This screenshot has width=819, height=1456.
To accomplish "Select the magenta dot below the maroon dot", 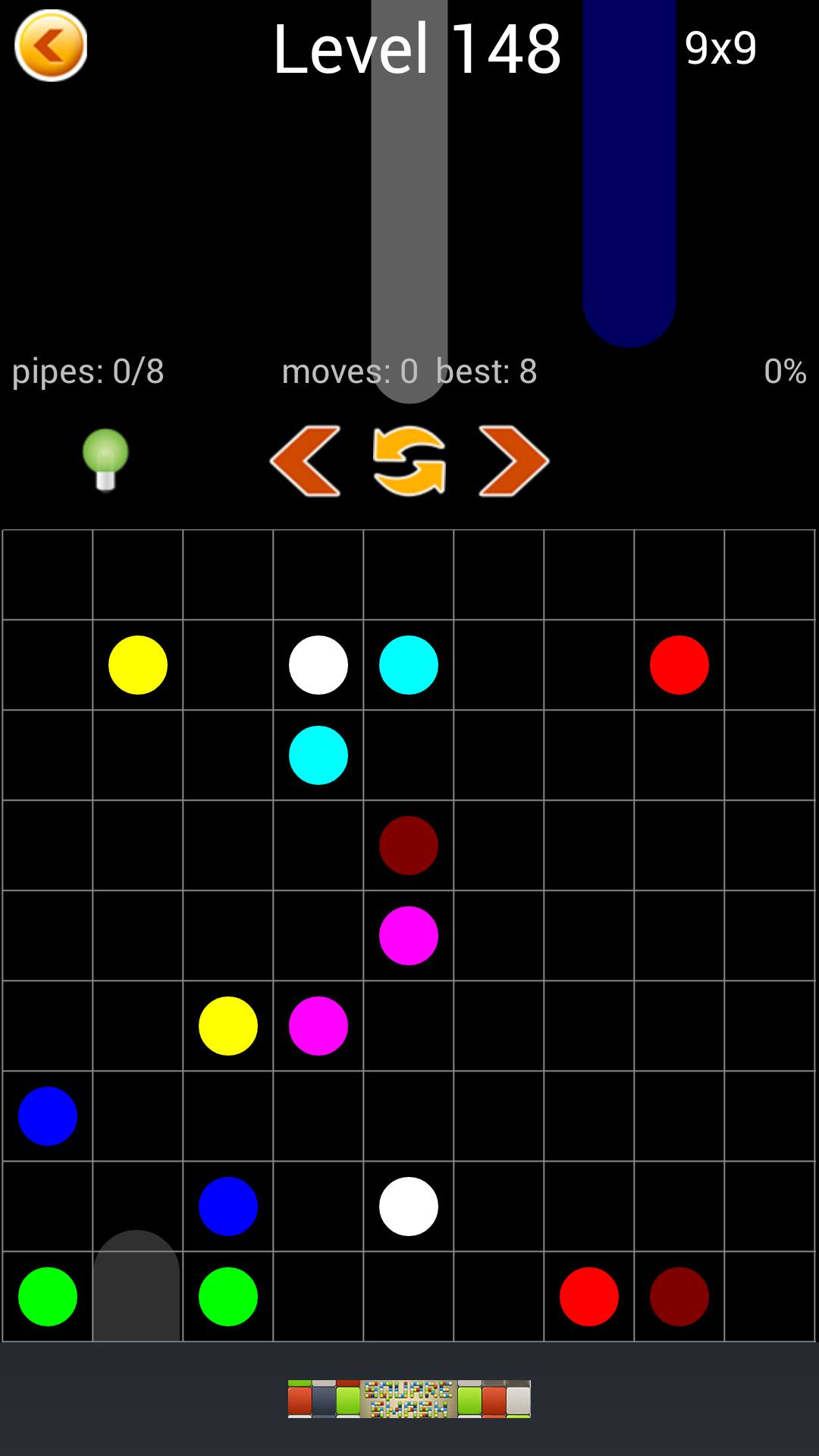I will pos(409,936).
